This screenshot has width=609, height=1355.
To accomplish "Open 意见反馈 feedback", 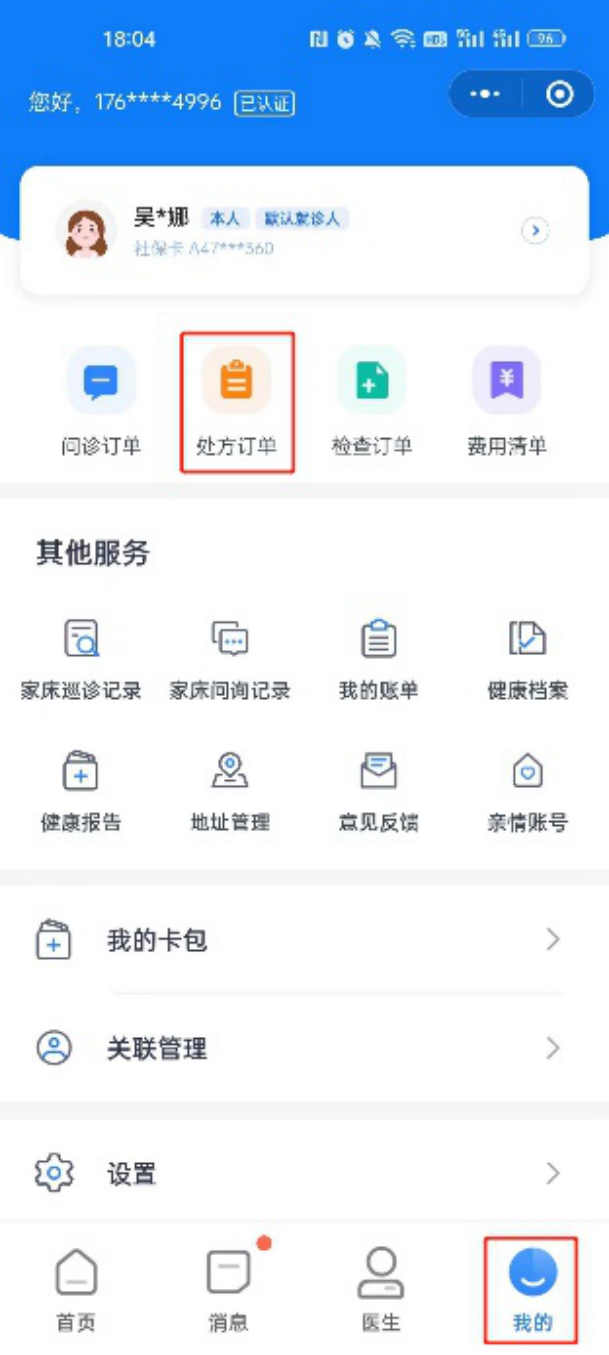I will pos(378,790).
